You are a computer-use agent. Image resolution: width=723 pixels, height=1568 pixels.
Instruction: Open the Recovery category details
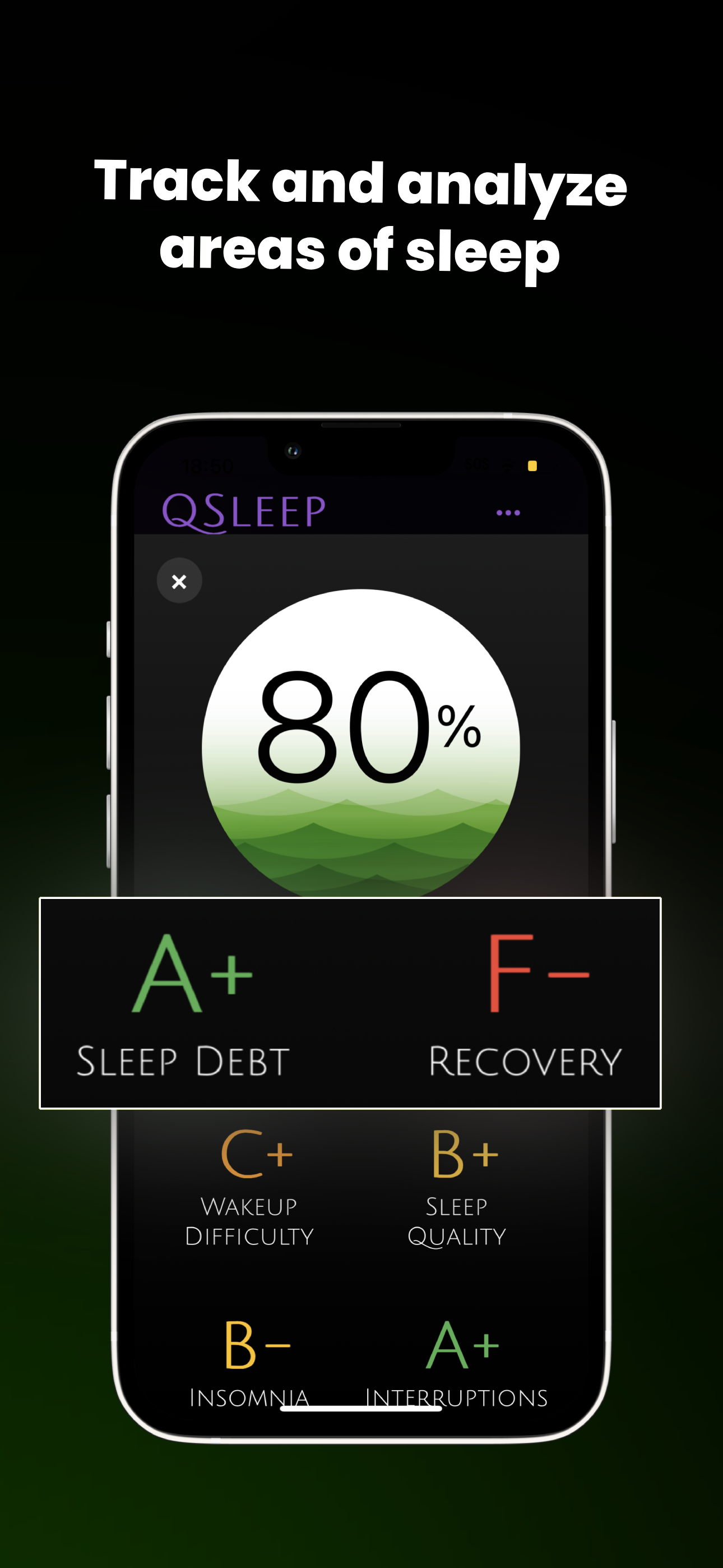click(525, 1062)
